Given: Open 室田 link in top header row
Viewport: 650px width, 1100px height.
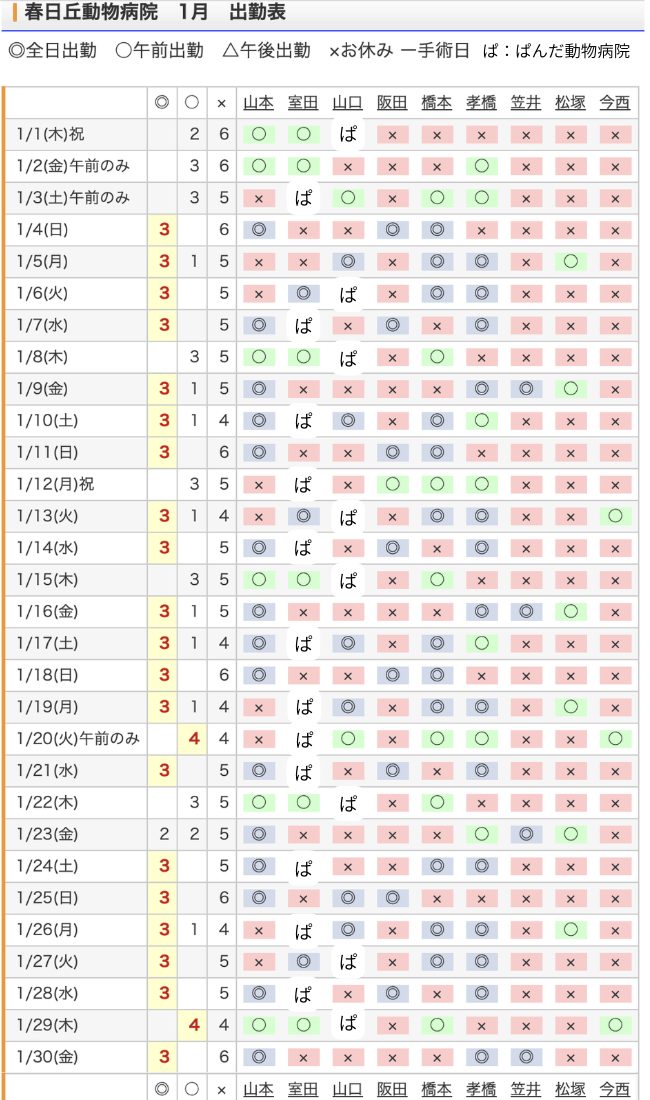Looking at the screenshot, I should tap(303, 103).
